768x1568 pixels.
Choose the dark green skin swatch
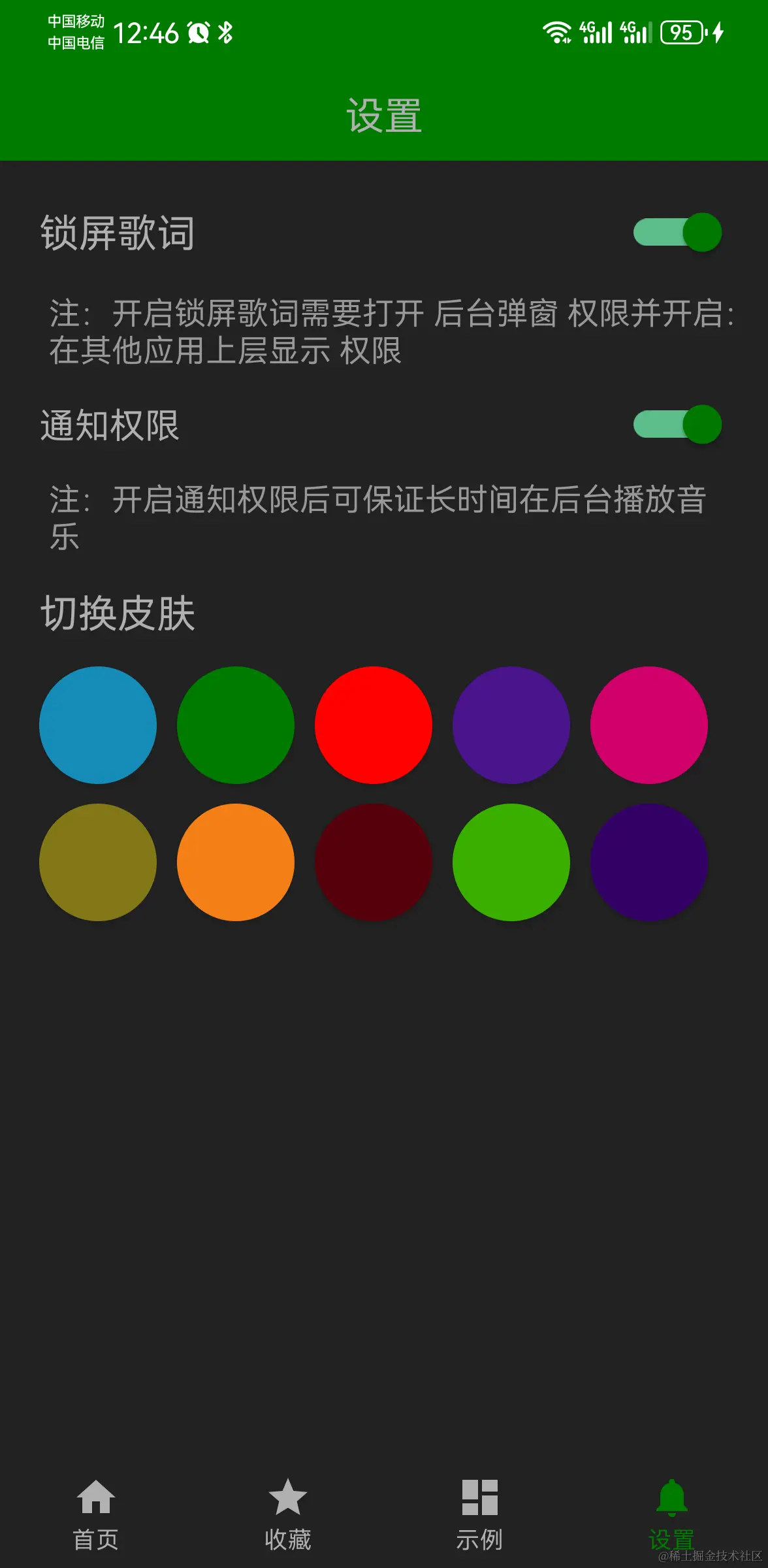[236, 725]
